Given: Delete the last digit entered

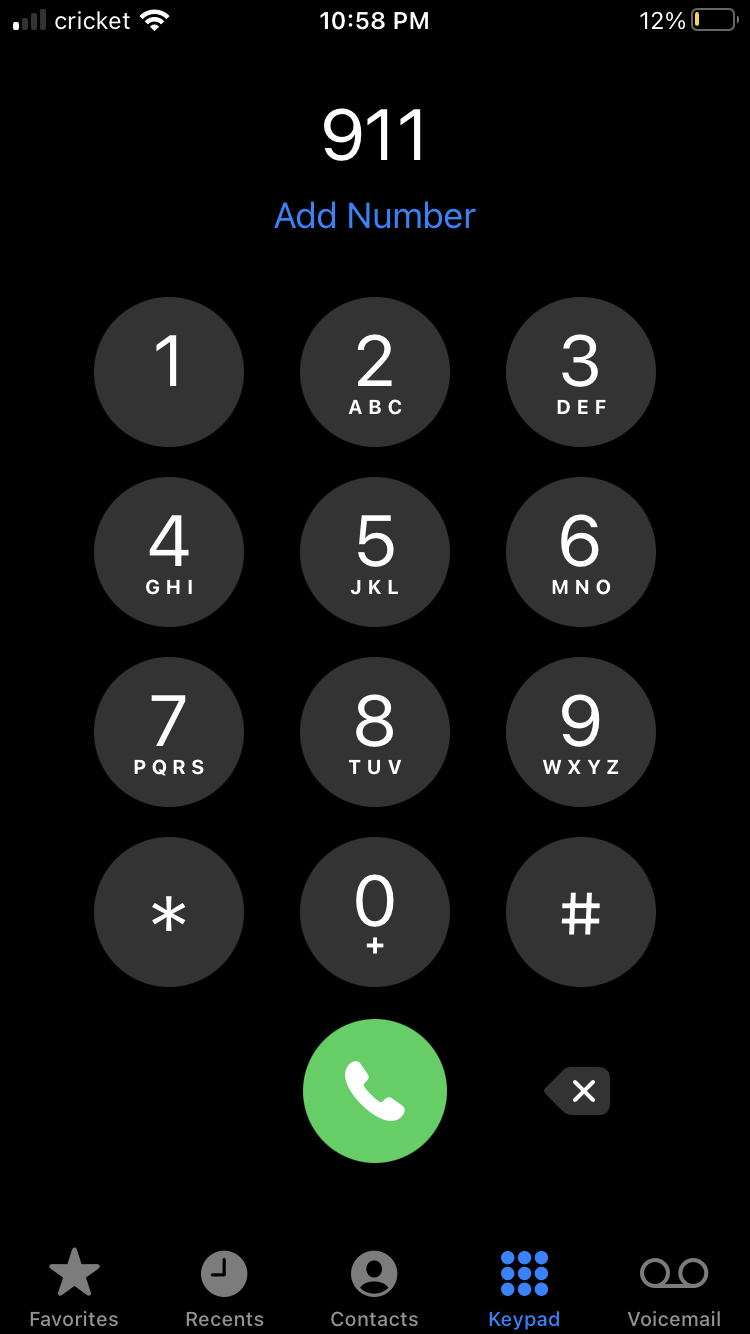Looking at the screenshot, I should tap(579, 1091).
